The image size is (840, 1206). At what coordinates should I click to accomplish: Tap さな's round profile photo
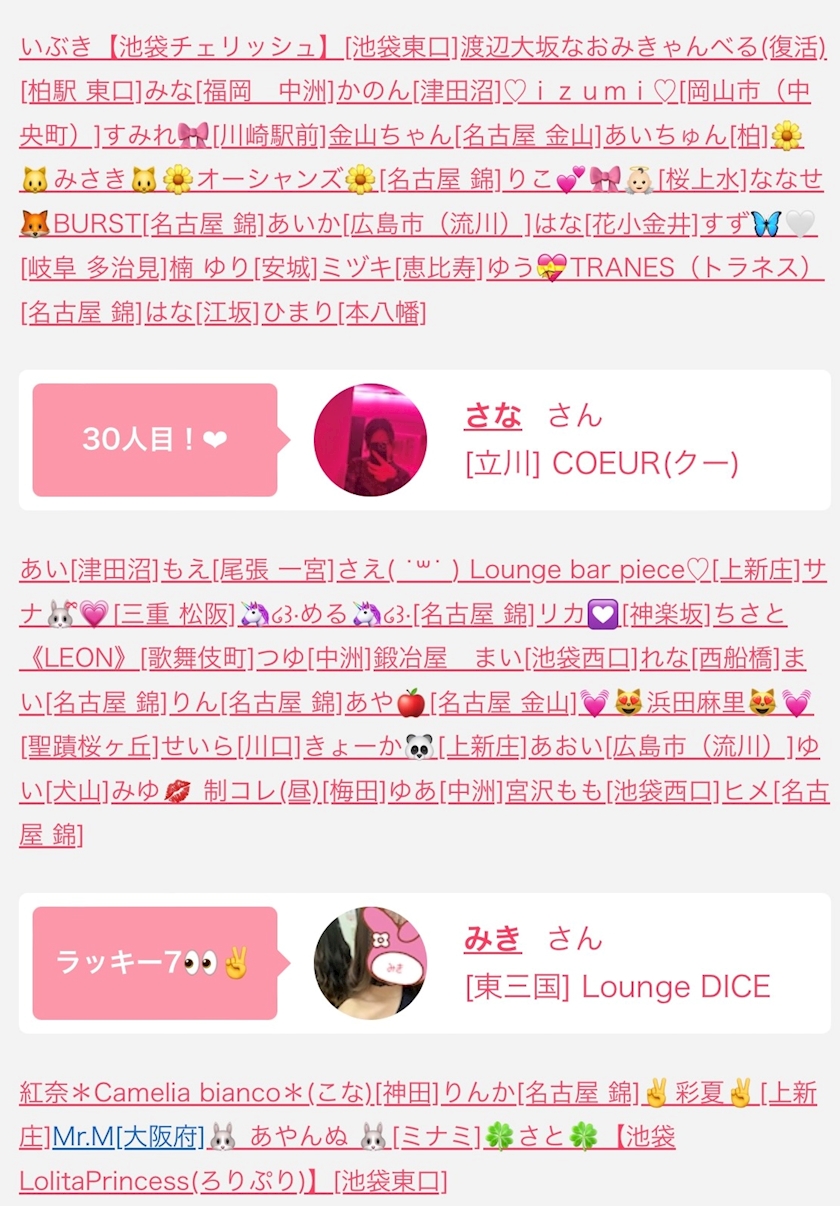pyautogui.click(x=370, y=440)
